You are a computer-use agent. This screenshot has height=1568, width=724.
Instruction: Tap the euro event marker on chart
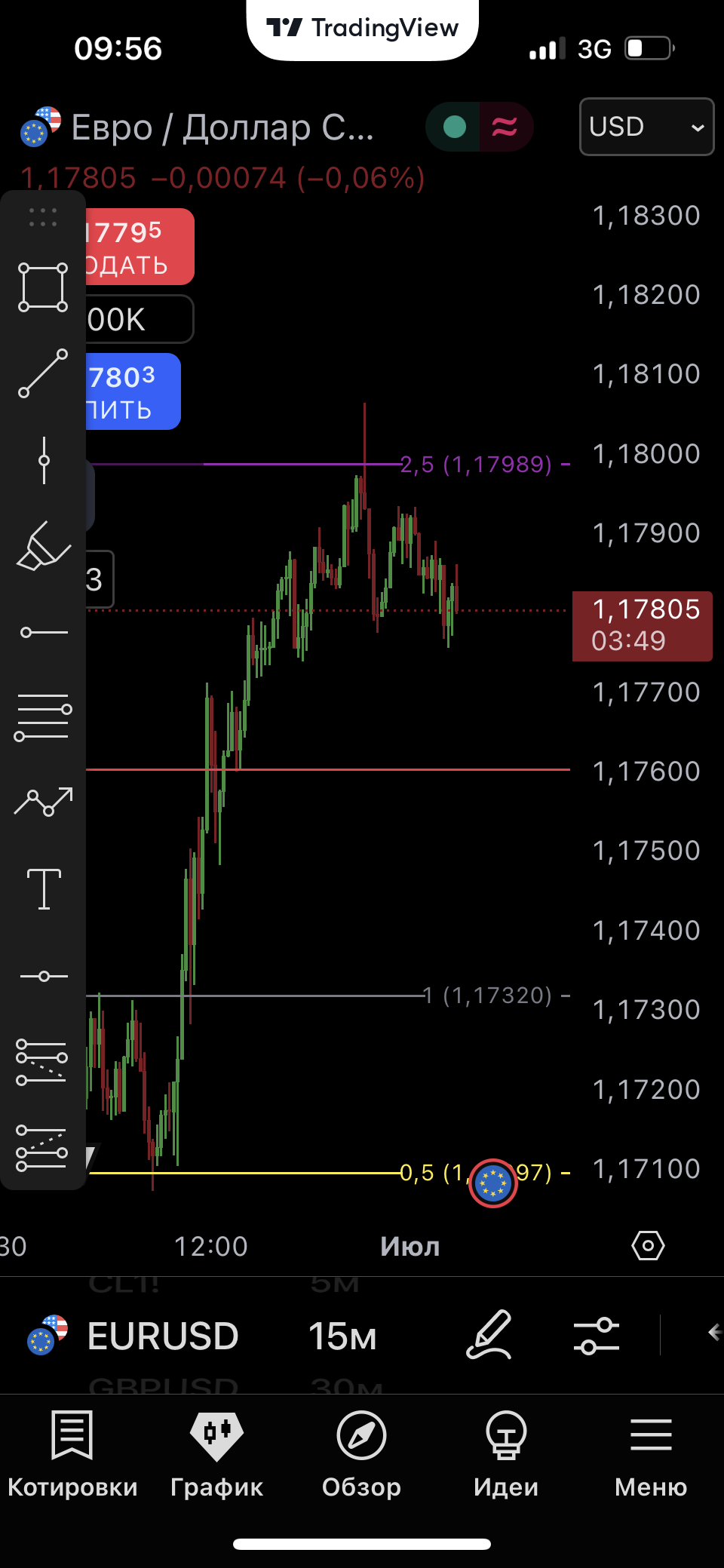pyautogui.click(x=492, y=1183)
